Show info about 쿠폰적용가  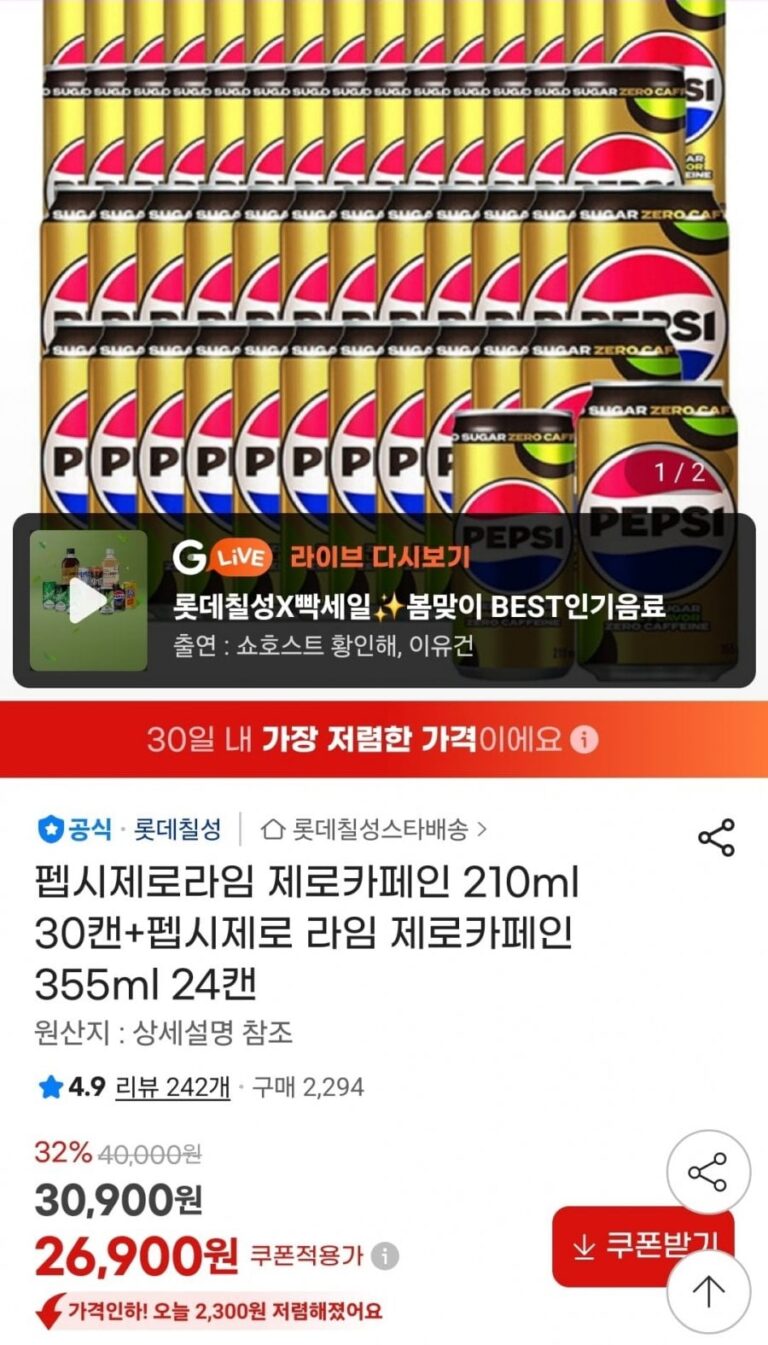click(386, 1255)
